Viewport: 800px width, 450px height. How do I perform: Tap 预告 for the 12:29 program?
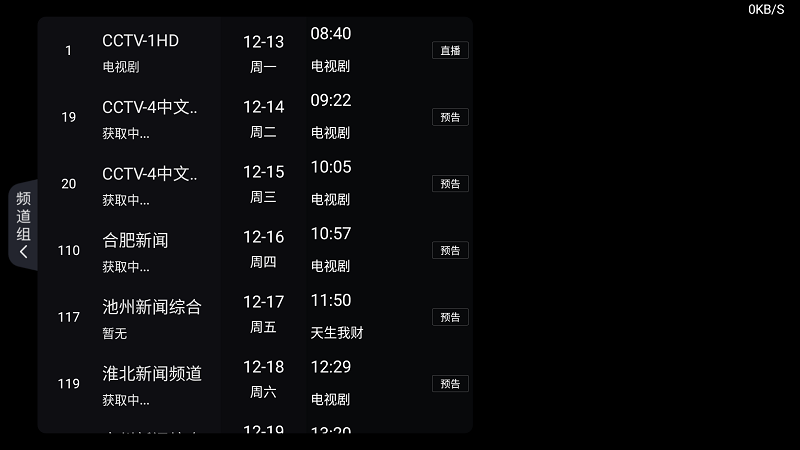pos(450,384)
